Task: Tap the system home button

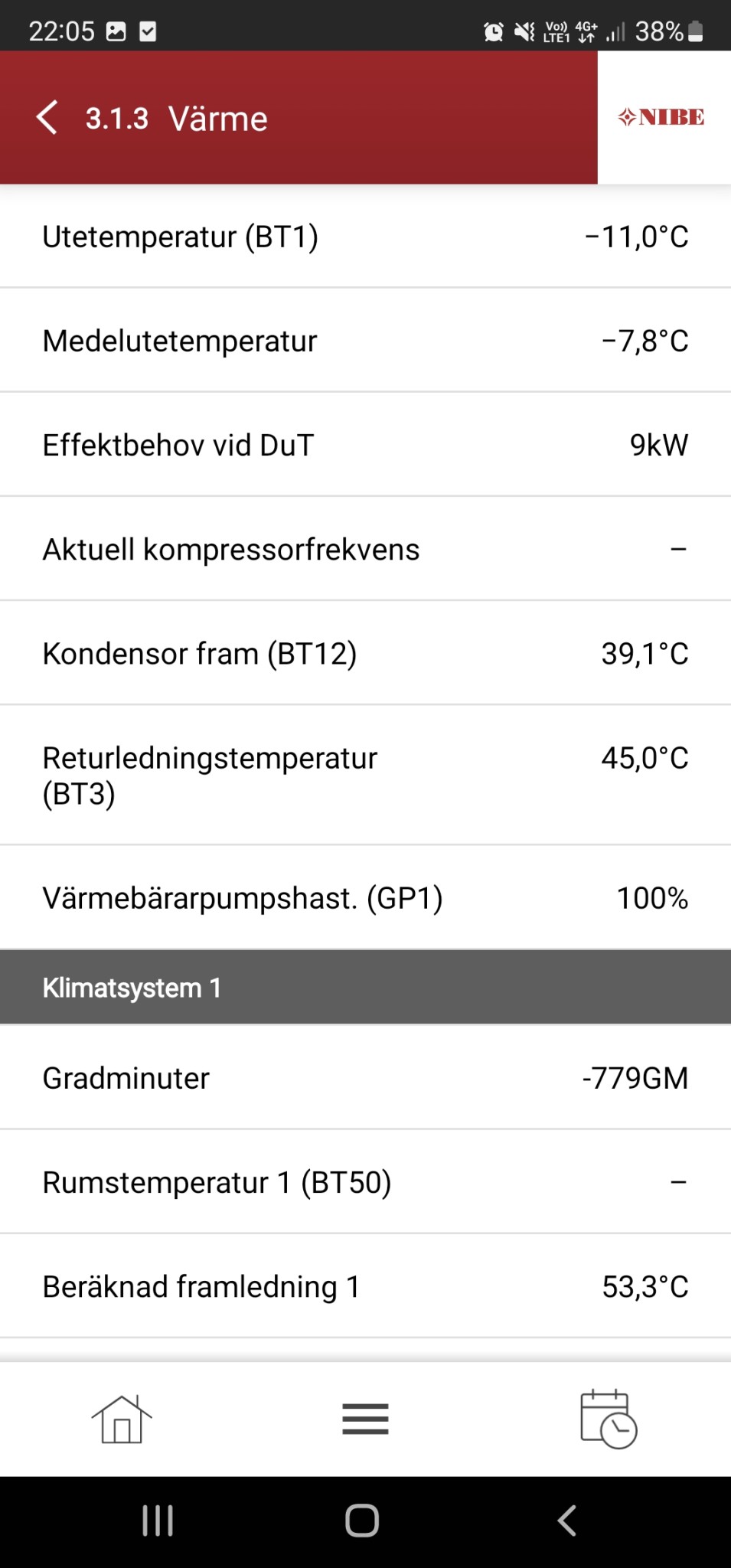Action: click(362, 1521)
